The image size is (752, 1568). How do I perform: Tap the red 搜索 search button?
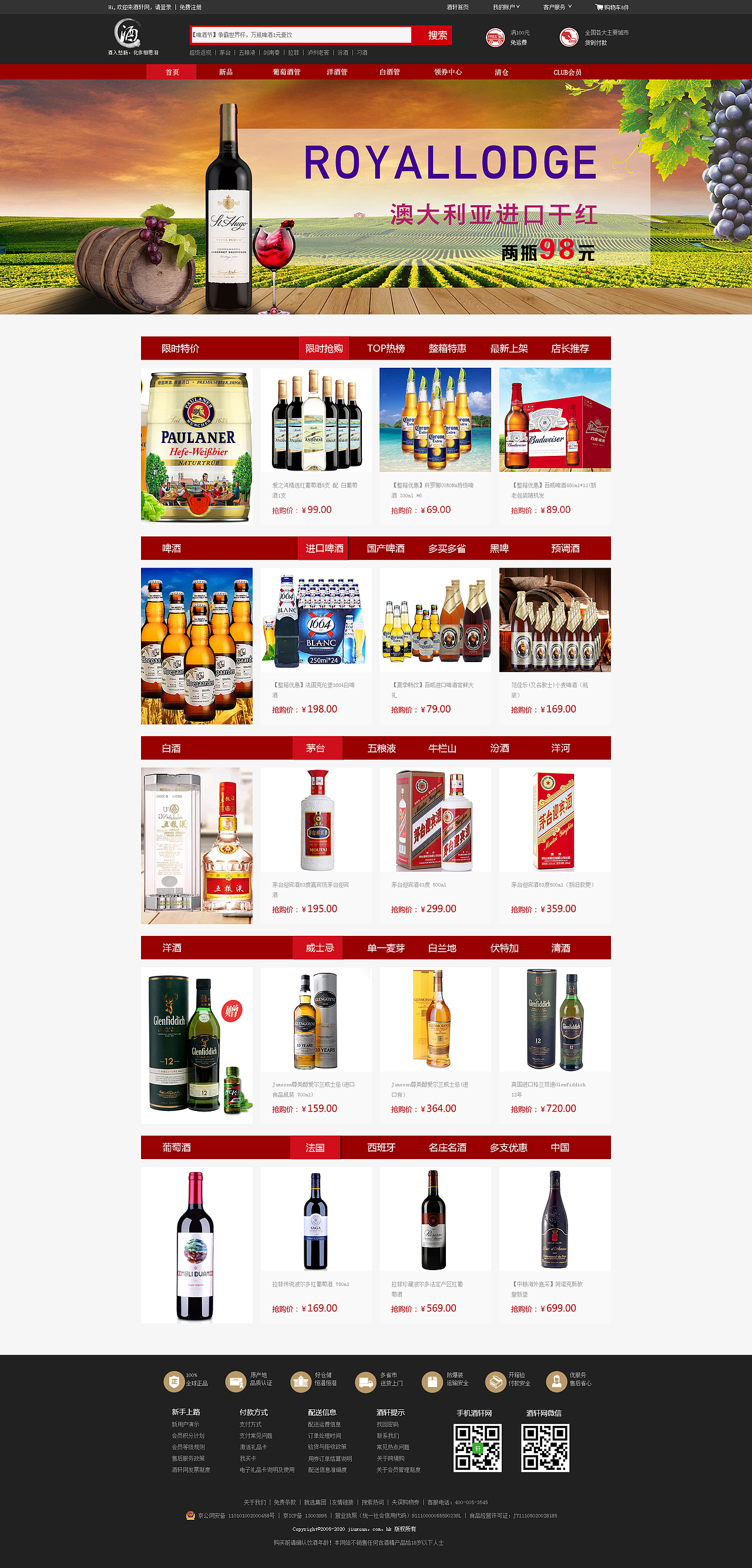pyautogui.click(x=437, y=35)
